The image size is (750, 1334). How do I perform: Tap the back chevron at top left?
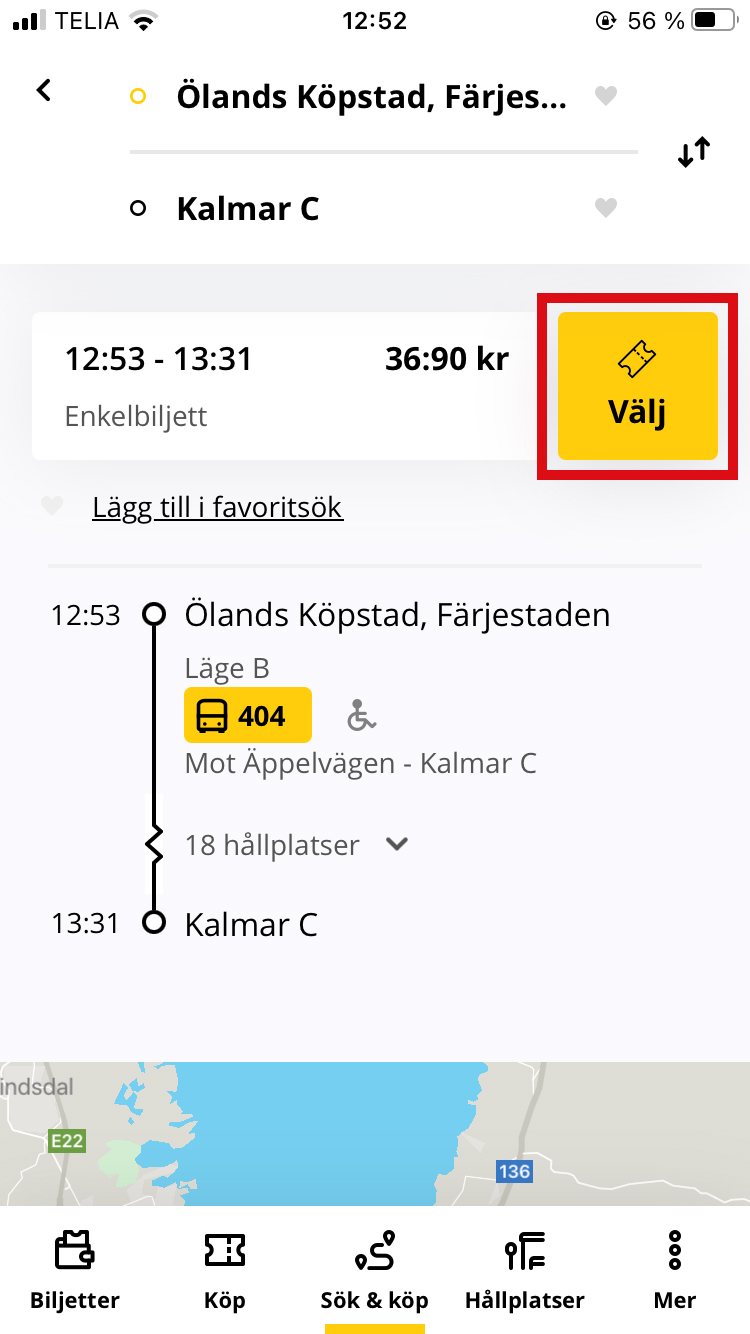pos(43,89)
